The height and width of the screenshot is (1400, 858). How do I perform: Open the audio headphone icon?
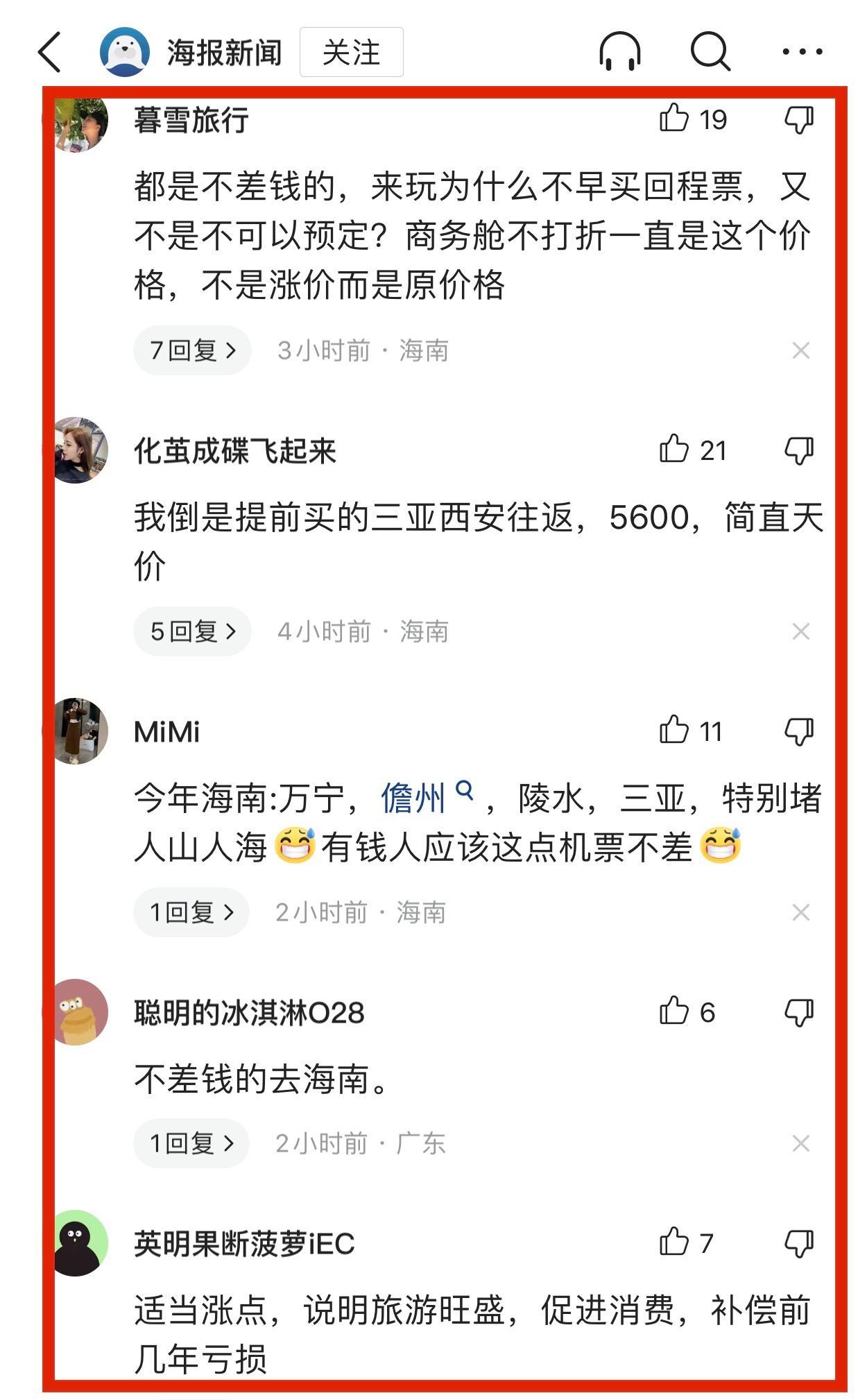tap(619, 52)
